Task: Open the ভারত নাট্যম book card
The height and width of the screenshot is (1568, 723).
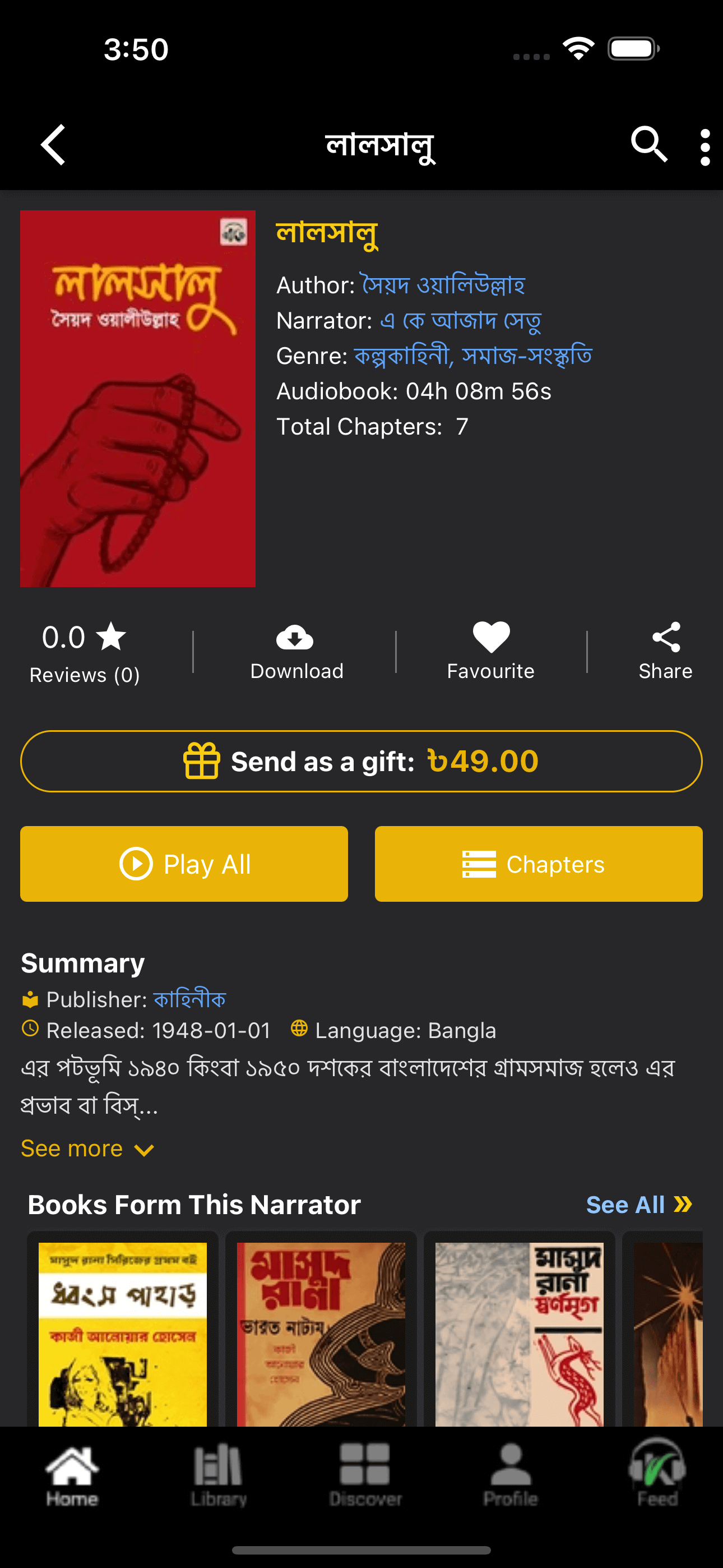Action: point(321,1333)
